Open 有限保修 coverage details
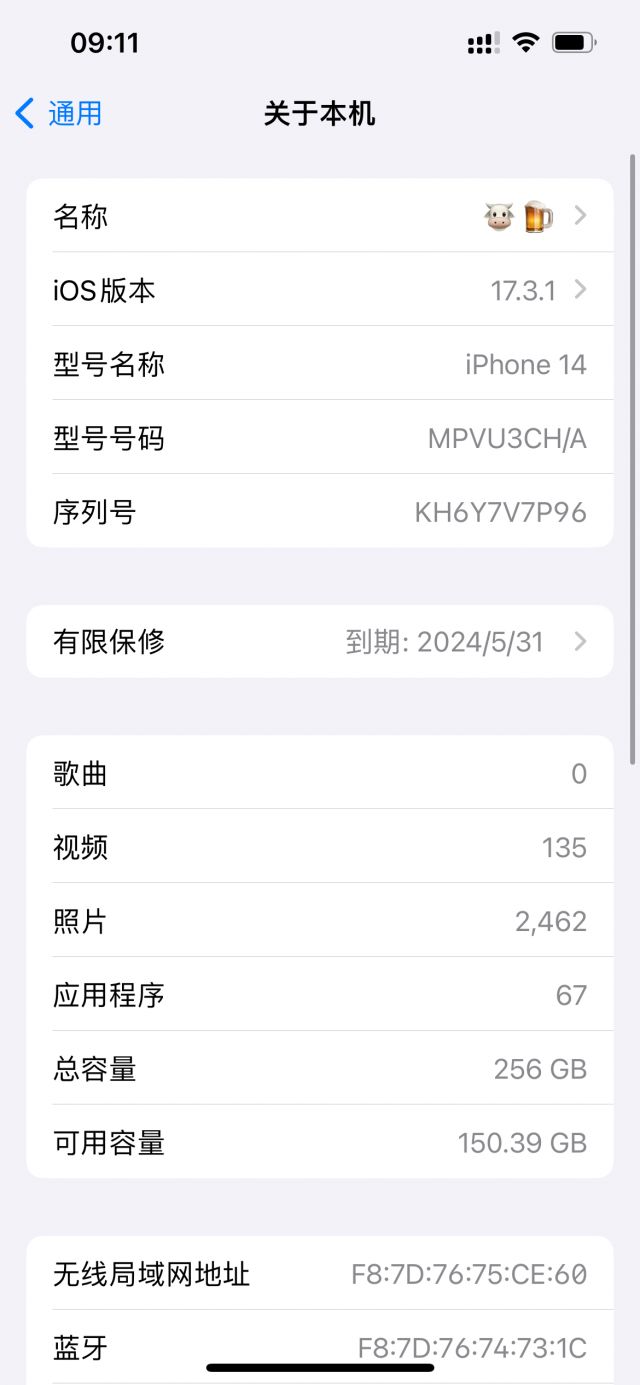 320,641
